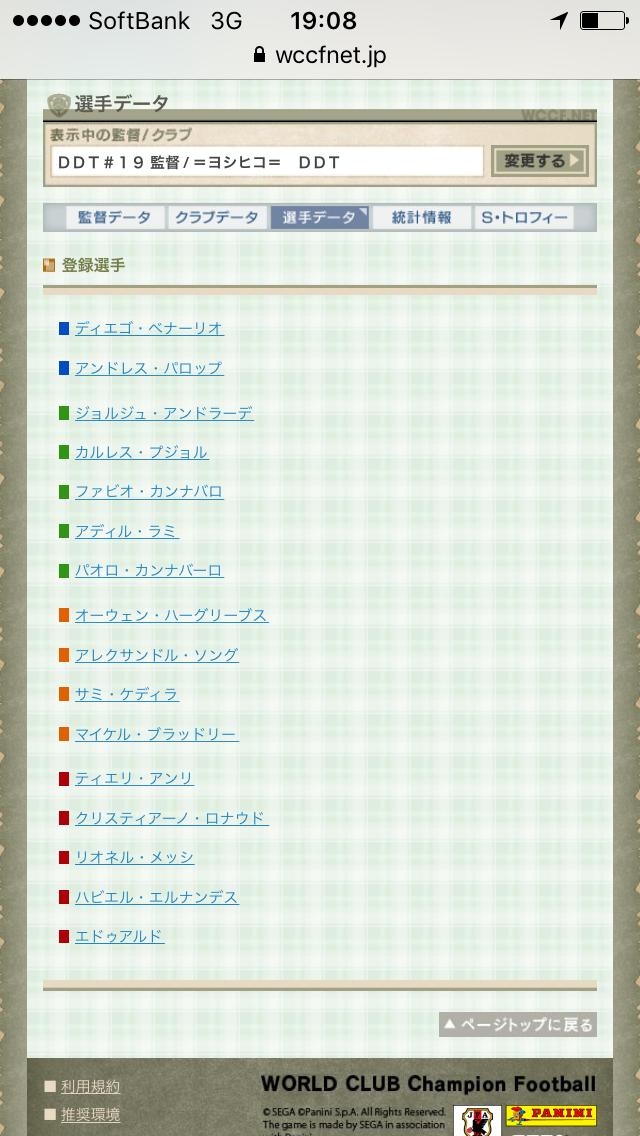Viewport: 640px width, 1136px height.
Task: Go to the S・トロフィー tab
Action: point(524,217)
